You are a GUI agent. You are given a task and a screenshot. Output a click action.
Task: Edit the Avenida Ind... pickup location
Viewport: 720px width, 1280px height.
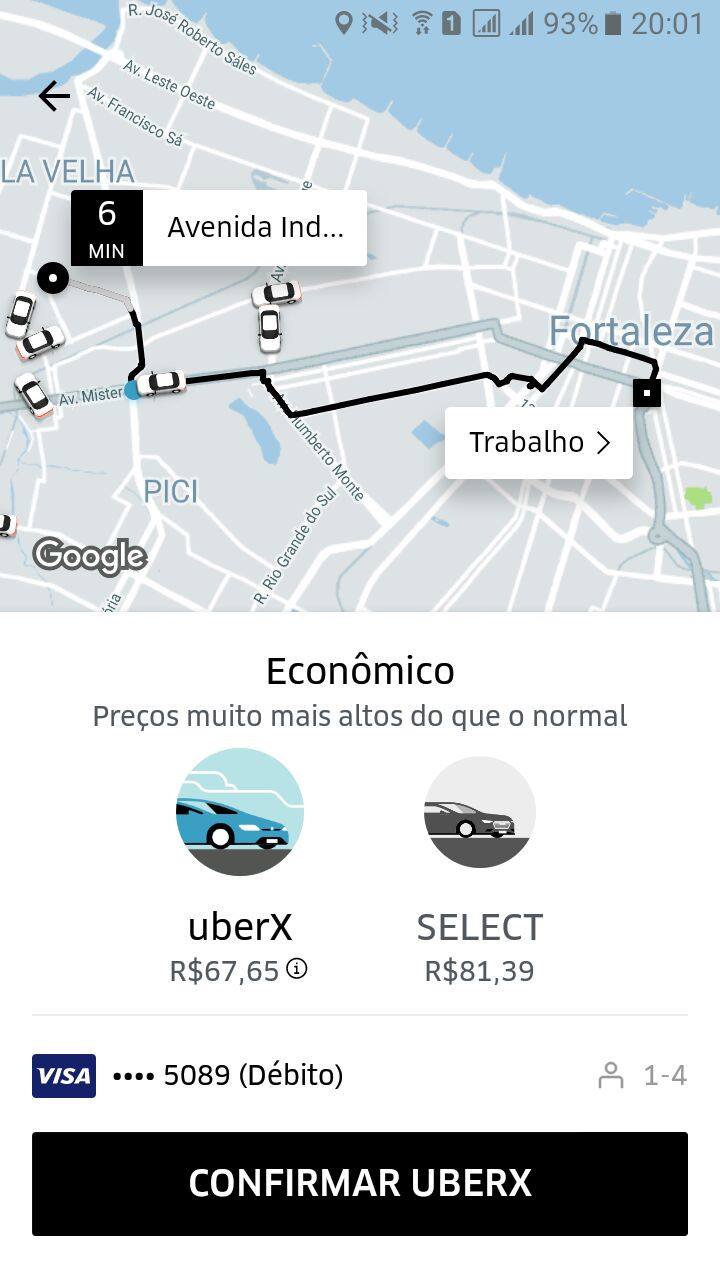[254, 228]
